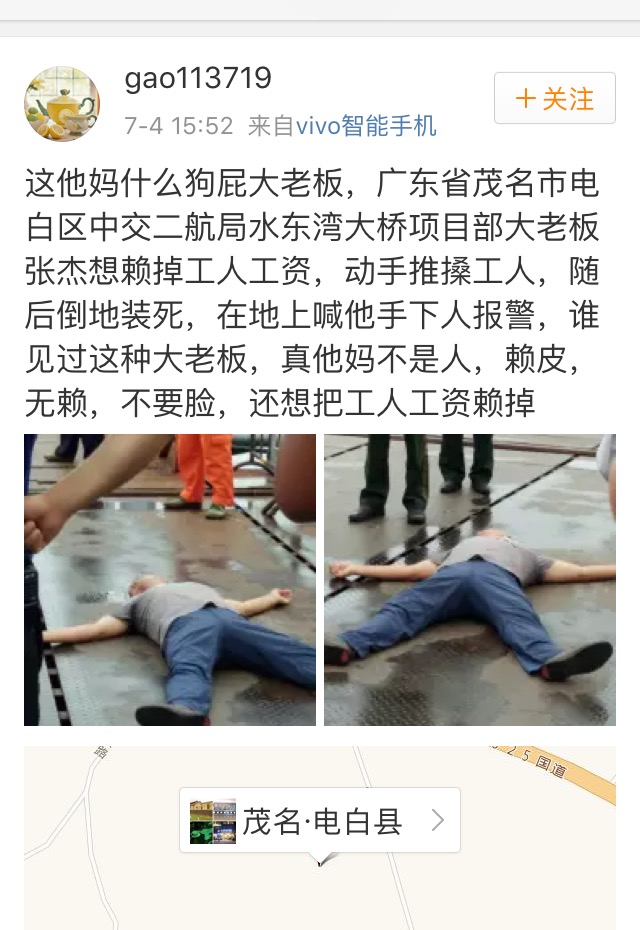
Task: View the left photo in the post
Action: [170, 580]
